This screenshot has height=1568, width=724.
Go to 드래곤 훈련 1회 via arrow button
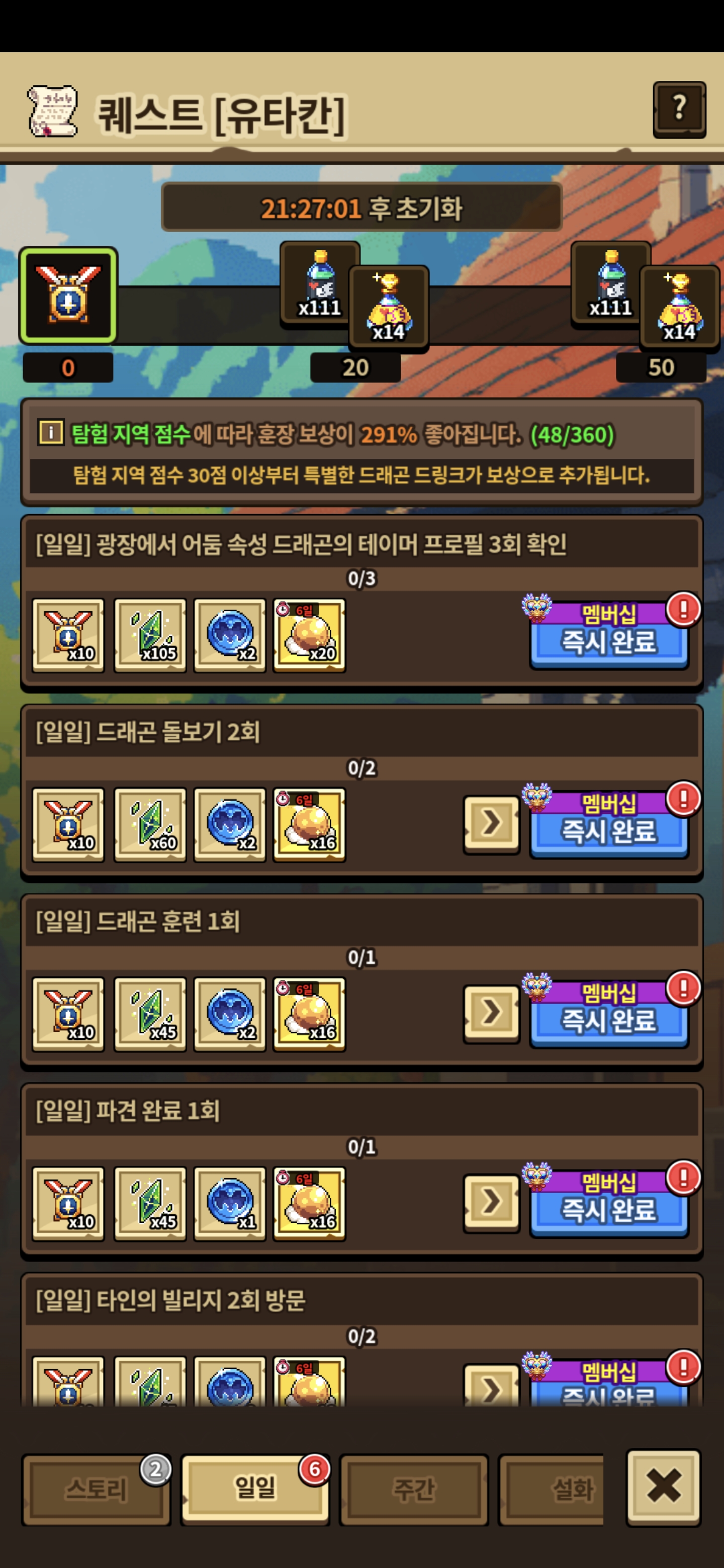[491, 1013]
